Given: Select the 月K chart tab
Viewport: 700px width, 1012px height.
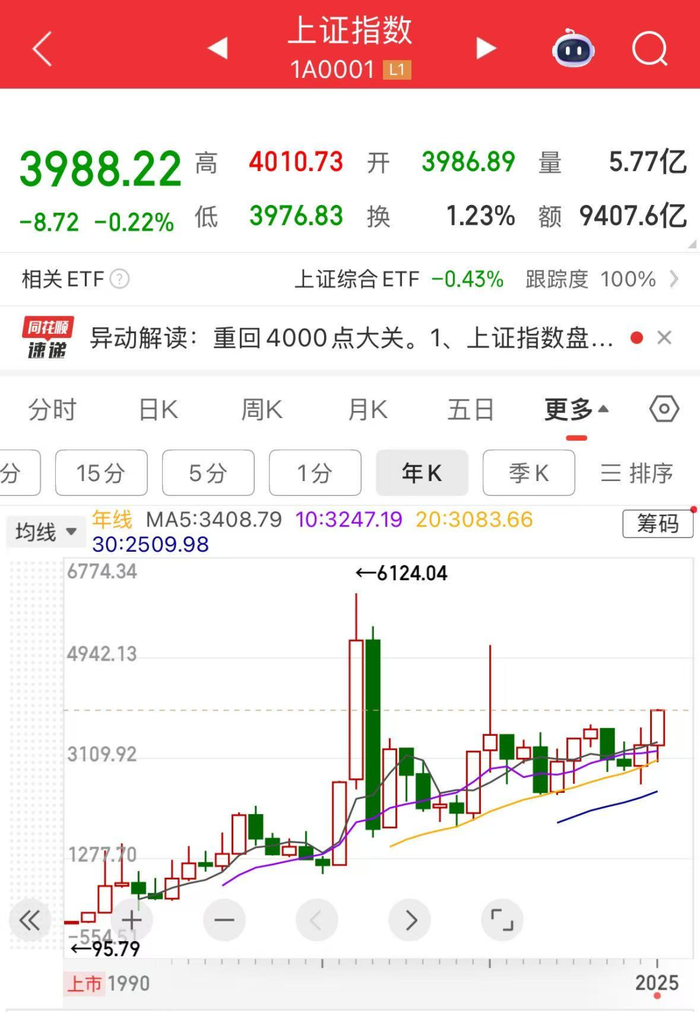Looking at the screenshot, I should coord(367,409).
